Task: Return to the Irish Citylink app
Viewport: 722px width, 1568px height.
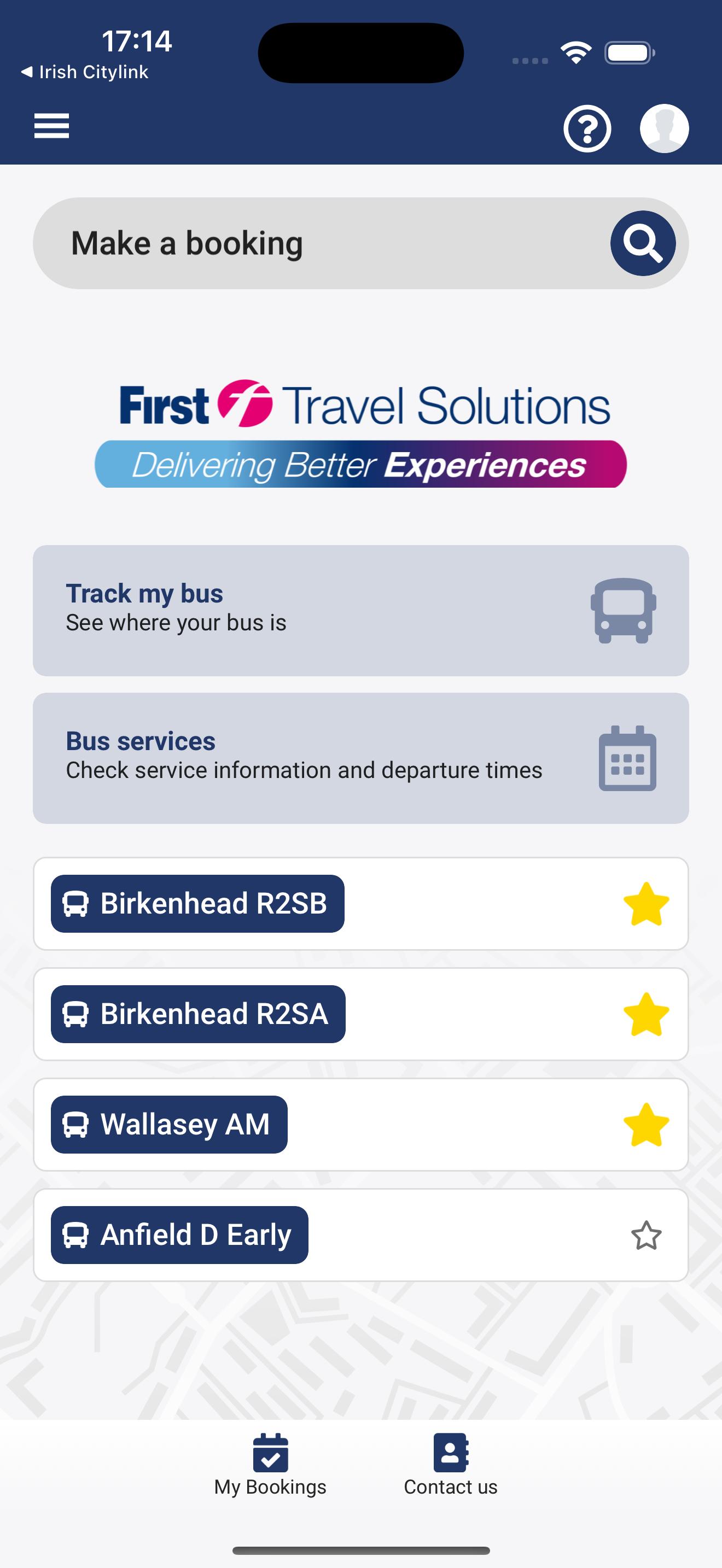Action: pyautogui.click(x=85, y=72)
